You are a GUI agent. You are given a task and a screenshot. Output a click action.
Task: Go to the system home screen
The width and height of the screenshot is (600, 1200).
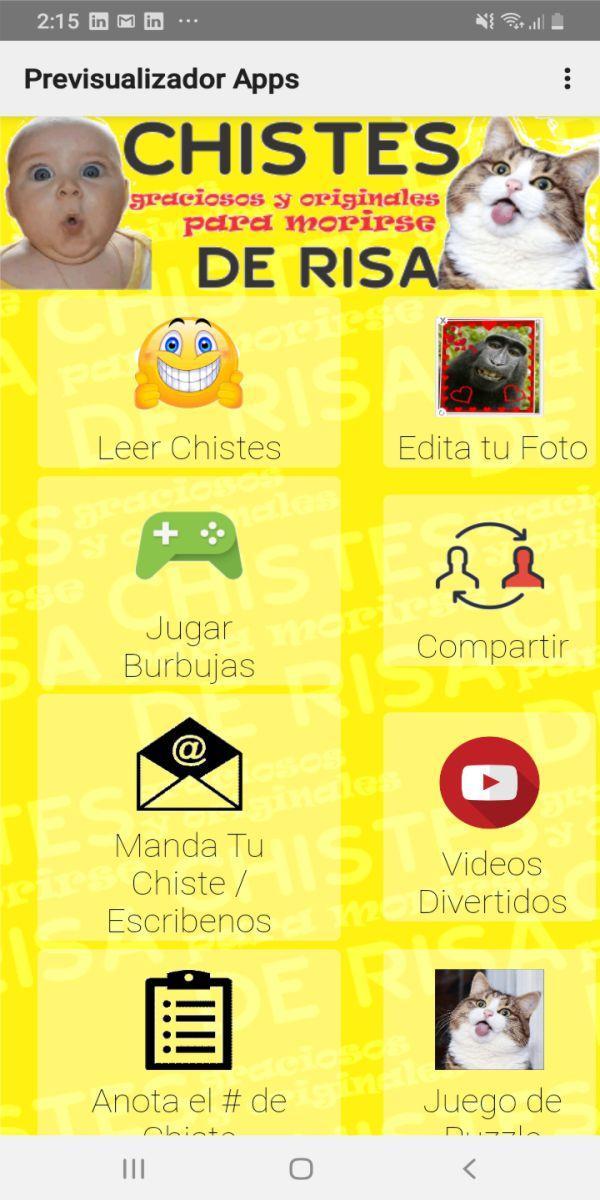300,1168
